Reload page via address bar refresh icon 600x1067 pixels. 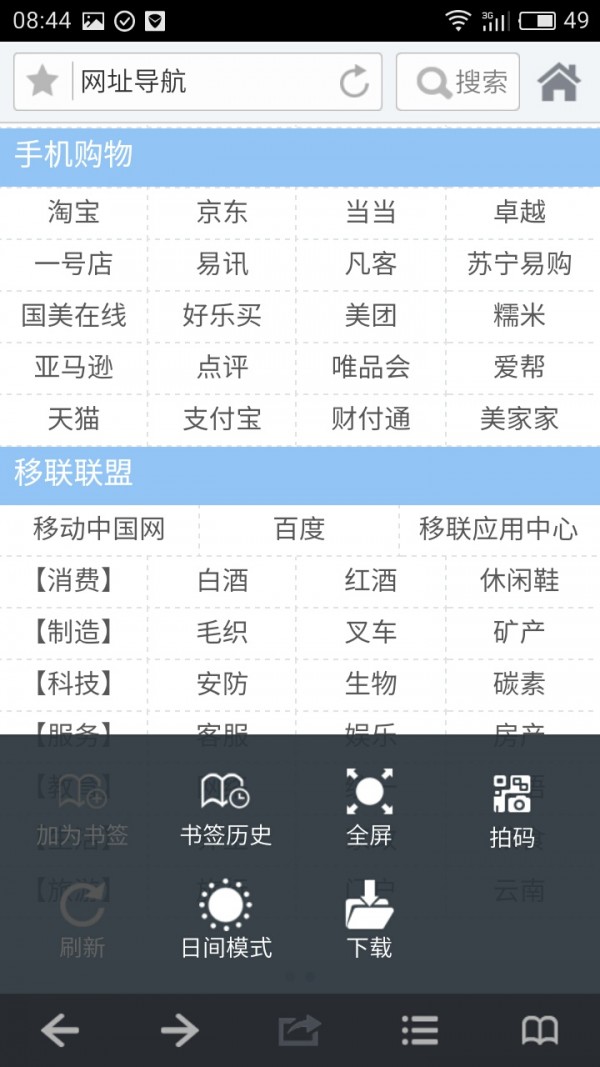tap(354, 82)
